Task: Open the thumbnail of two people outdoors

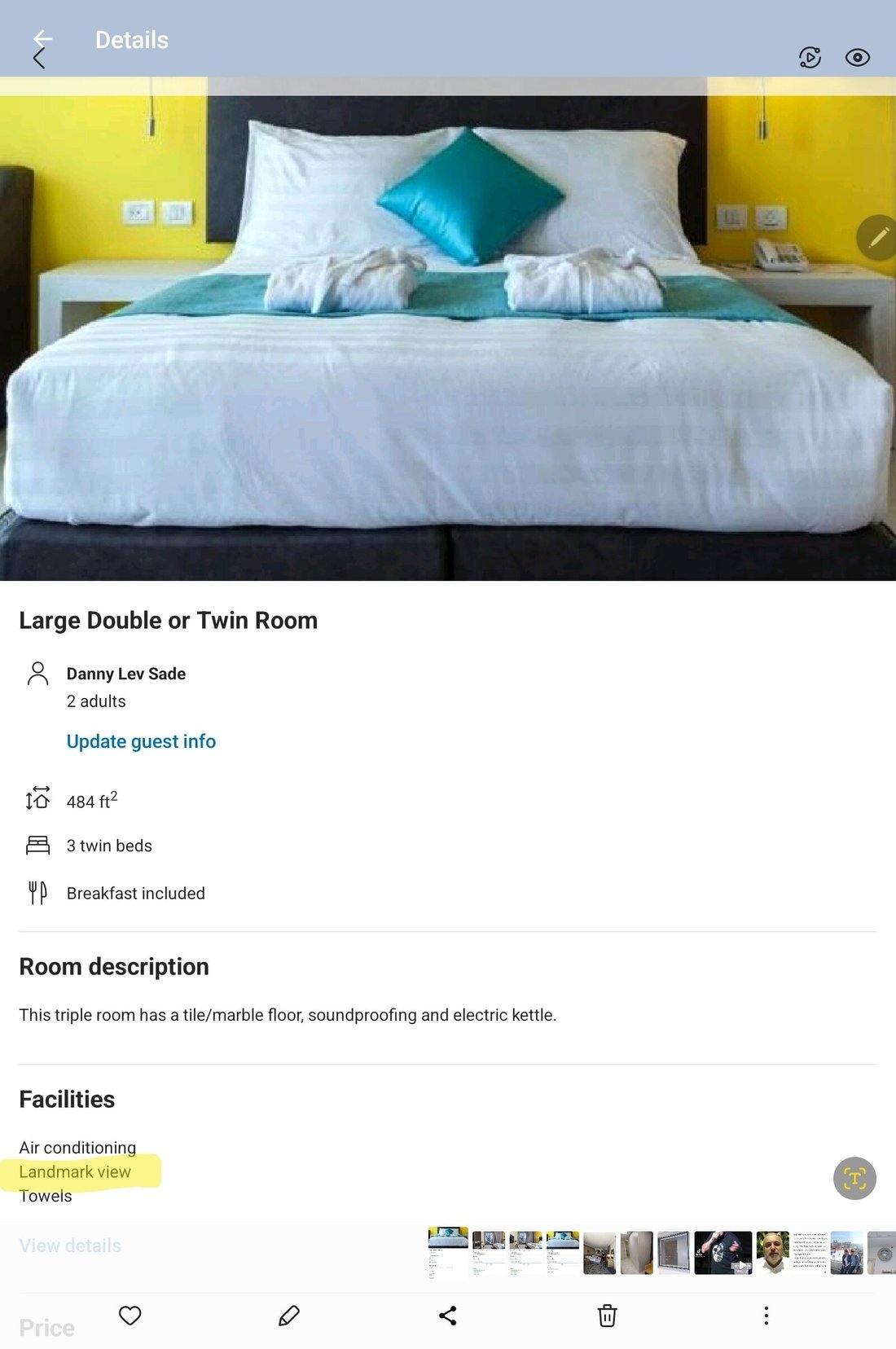Action: pyautogui.click(x=846, y=1252)
